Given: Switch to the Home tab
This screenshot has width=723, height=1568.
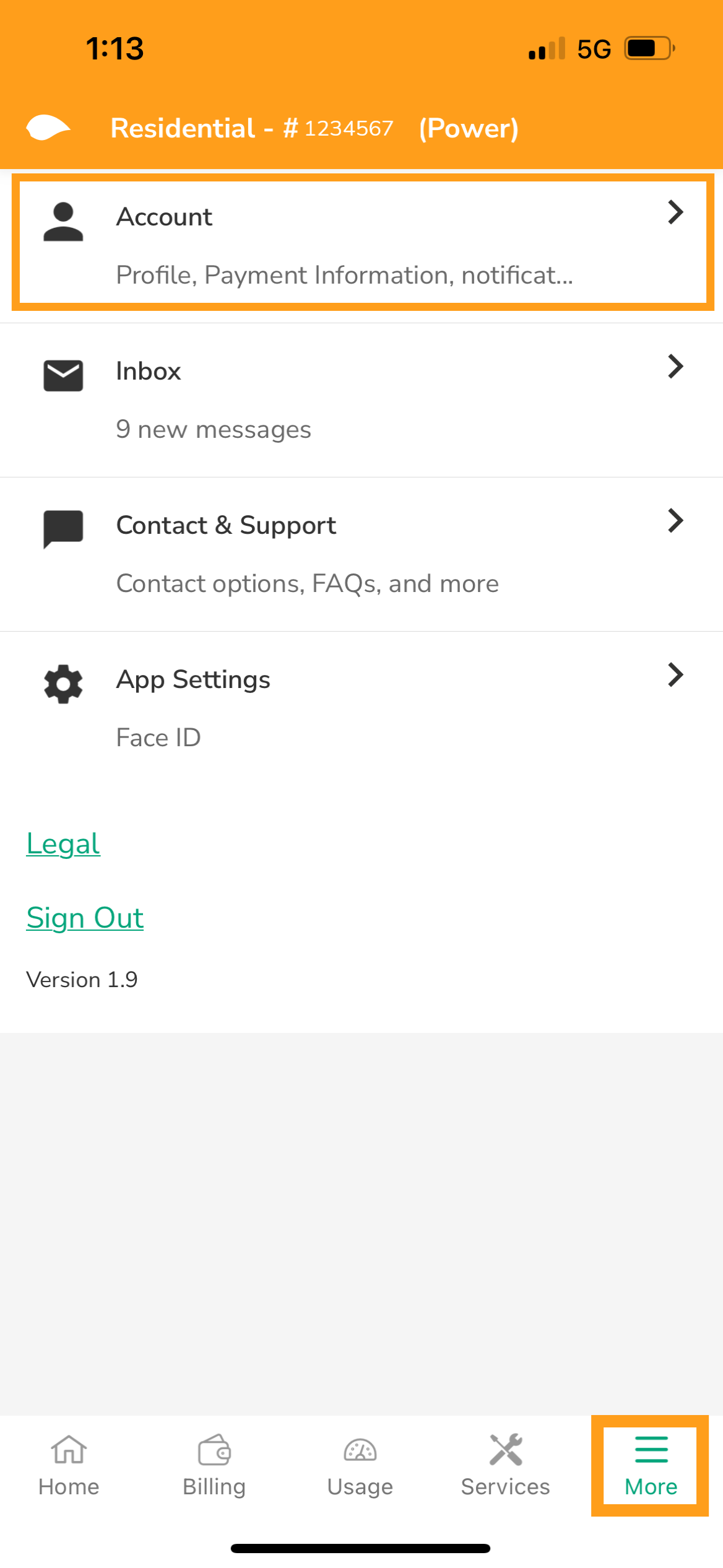Looking at the screenshot, I should coord(69,1465).
